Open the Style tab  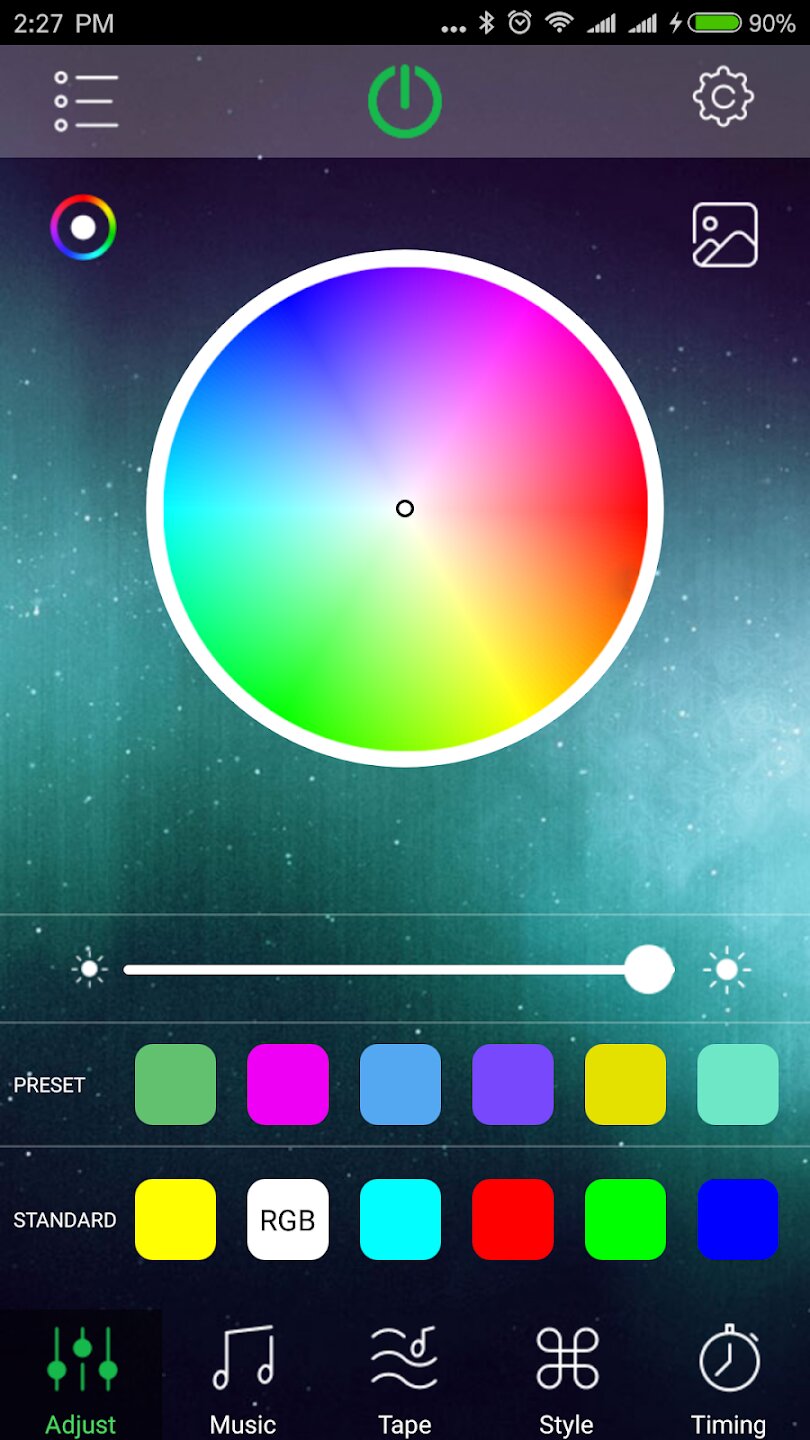(x=567, y=1378)
